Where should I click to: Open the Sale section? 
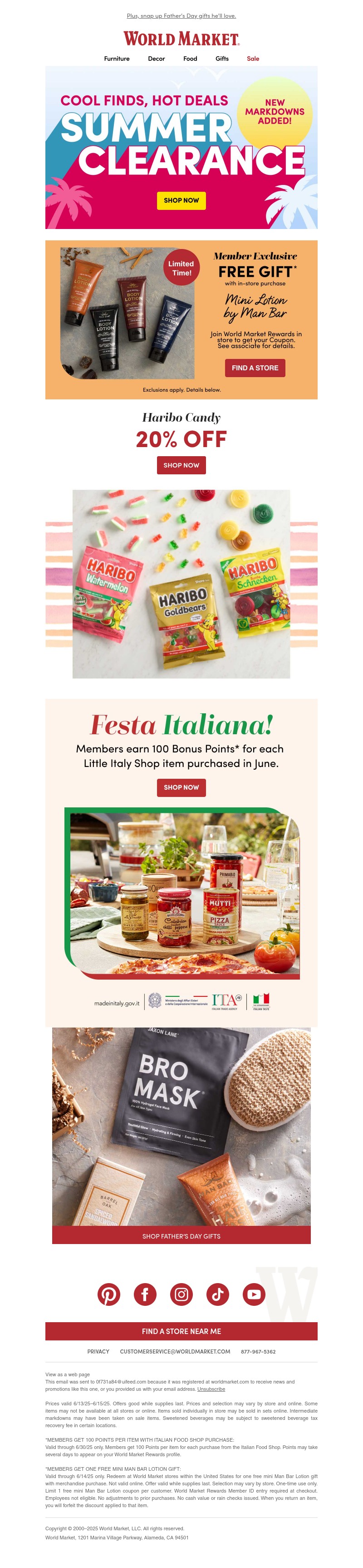[253, 59]
